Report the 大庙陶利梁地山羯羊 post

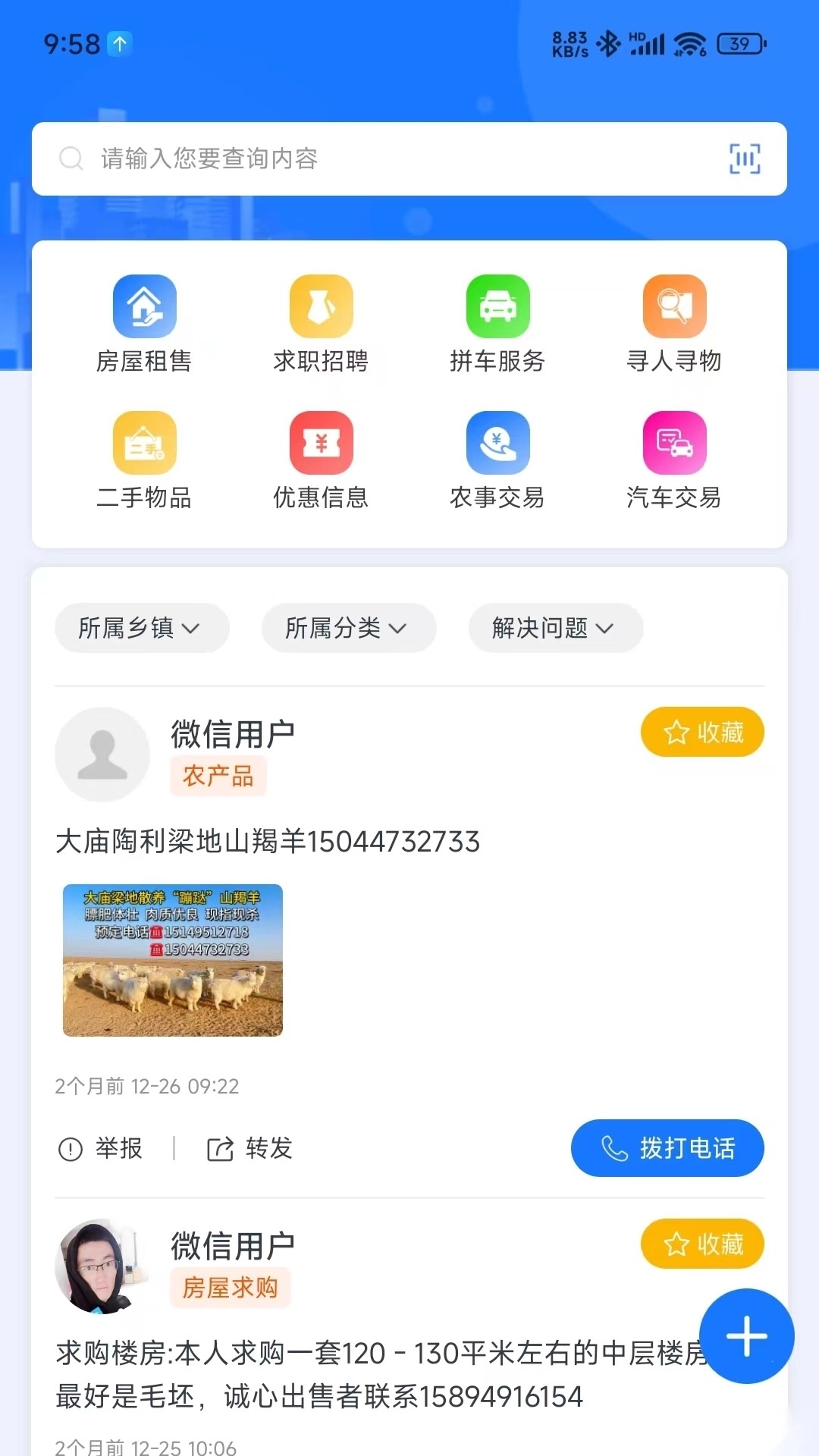[x=101, y=1149]
